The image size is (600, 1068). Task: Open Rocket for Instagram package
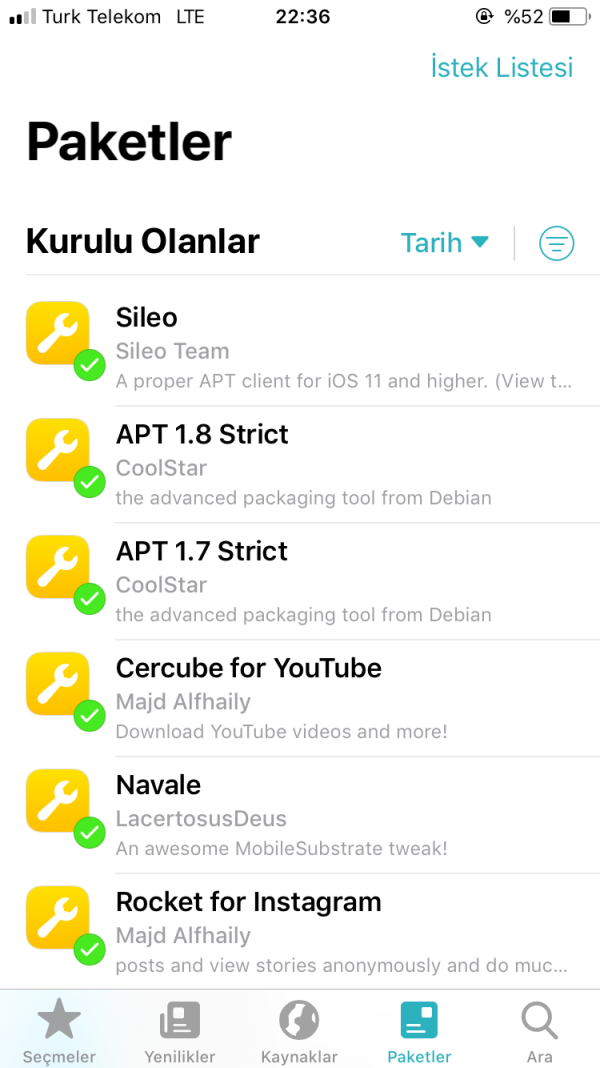(x=300, y=932)
